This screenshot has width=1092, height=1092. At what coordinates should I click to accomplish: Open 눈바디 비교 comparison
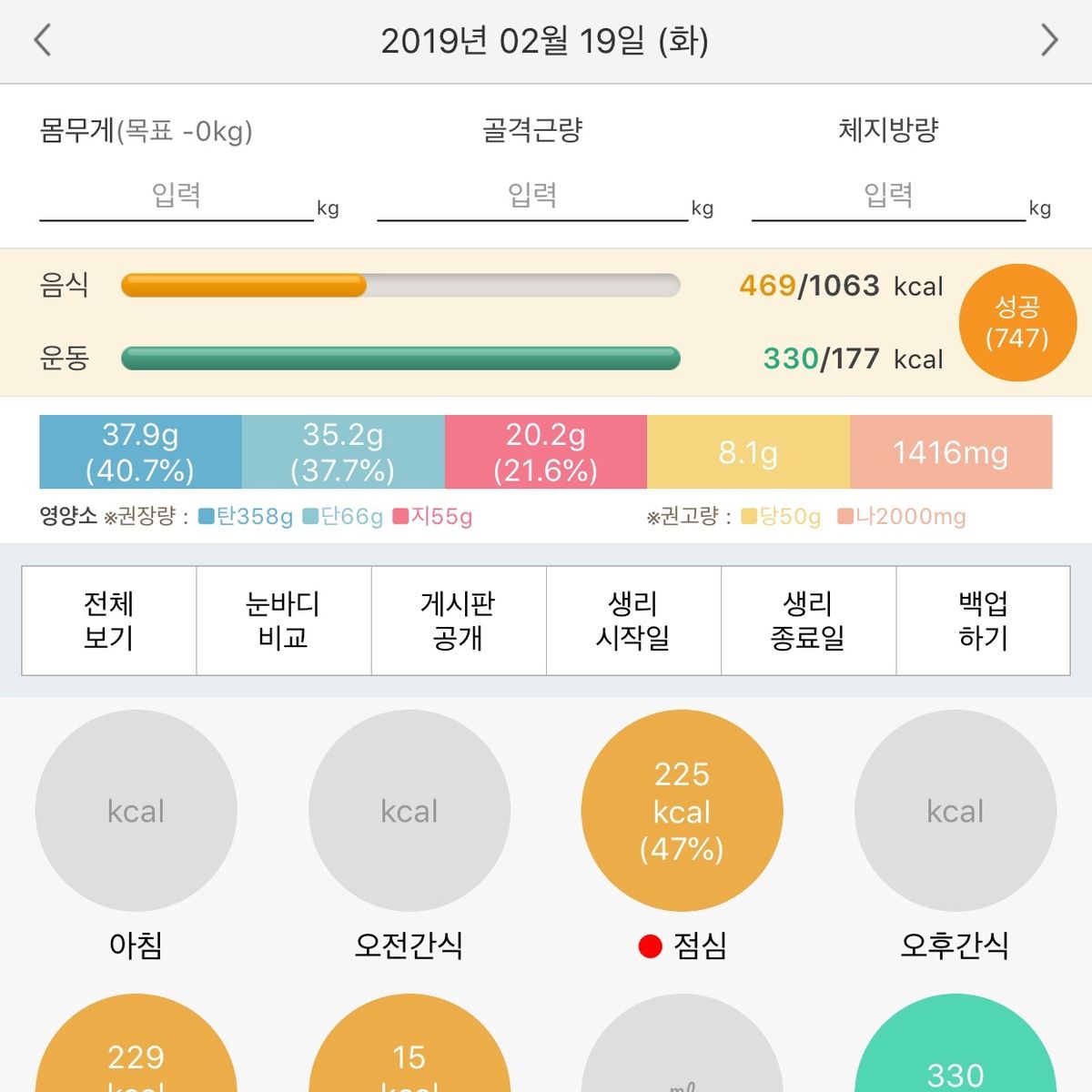(x=284, y=621)
